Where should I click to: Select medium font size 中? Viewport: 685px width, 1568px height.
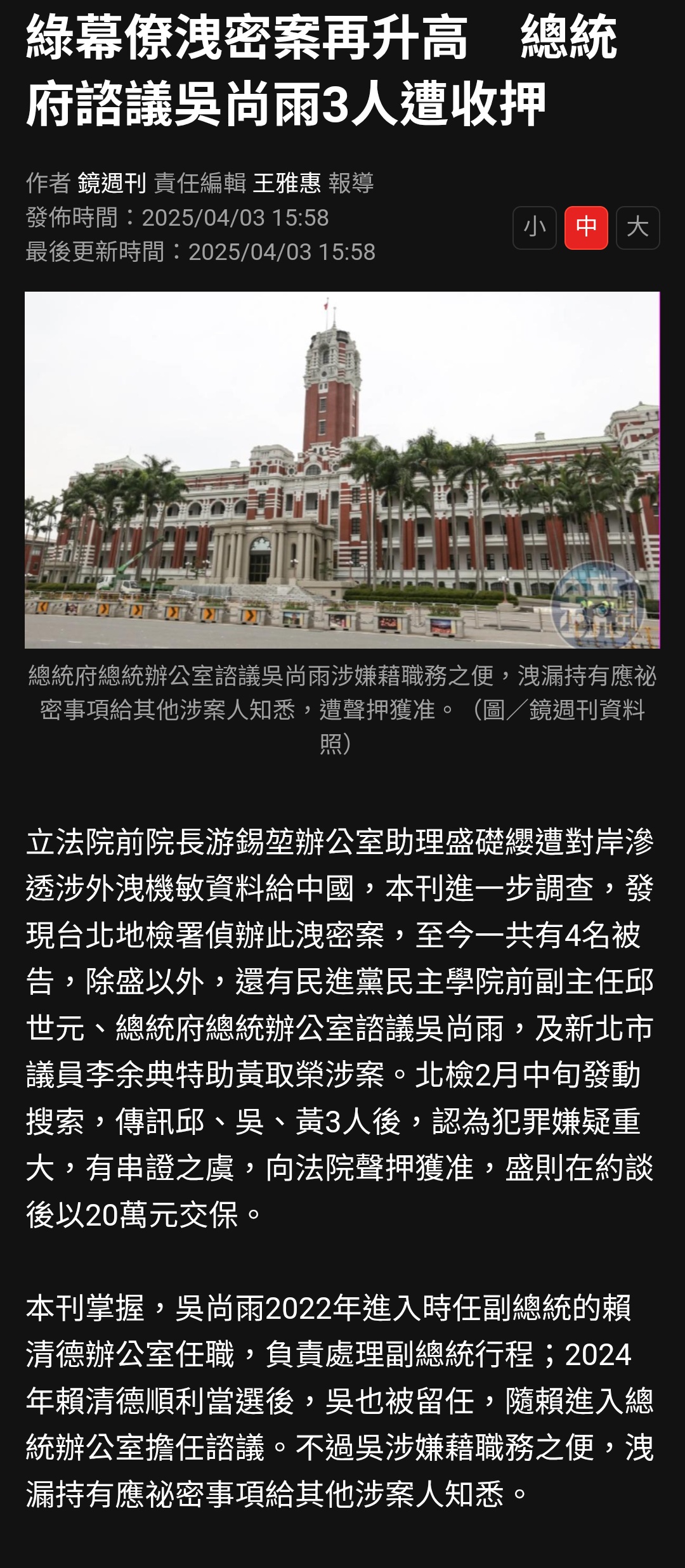pos(586,228)
